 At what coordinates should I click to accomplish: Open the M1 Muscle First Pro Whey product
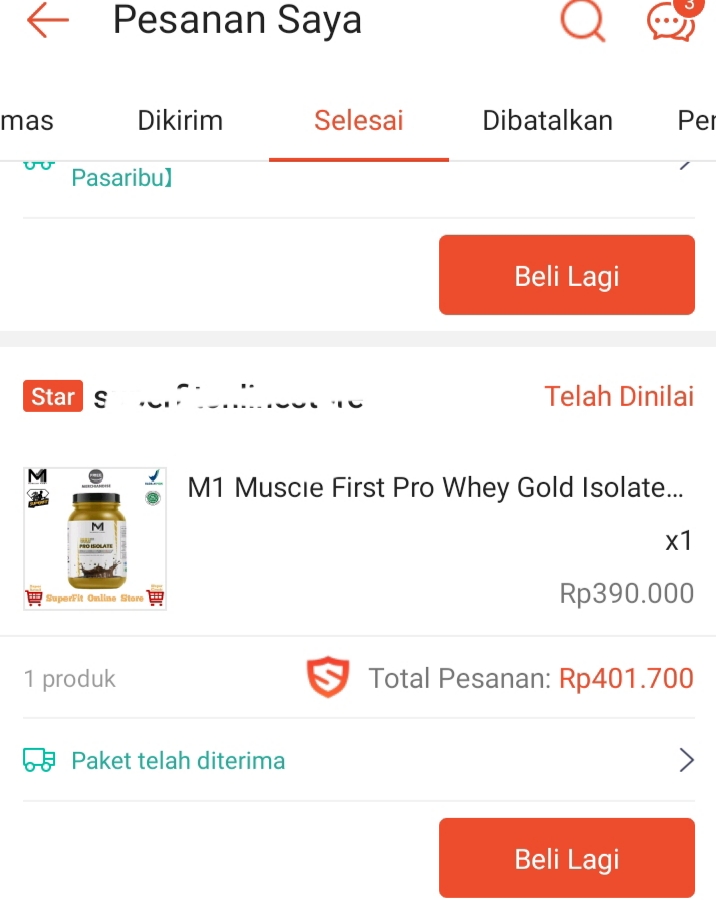tap(436, 488)
